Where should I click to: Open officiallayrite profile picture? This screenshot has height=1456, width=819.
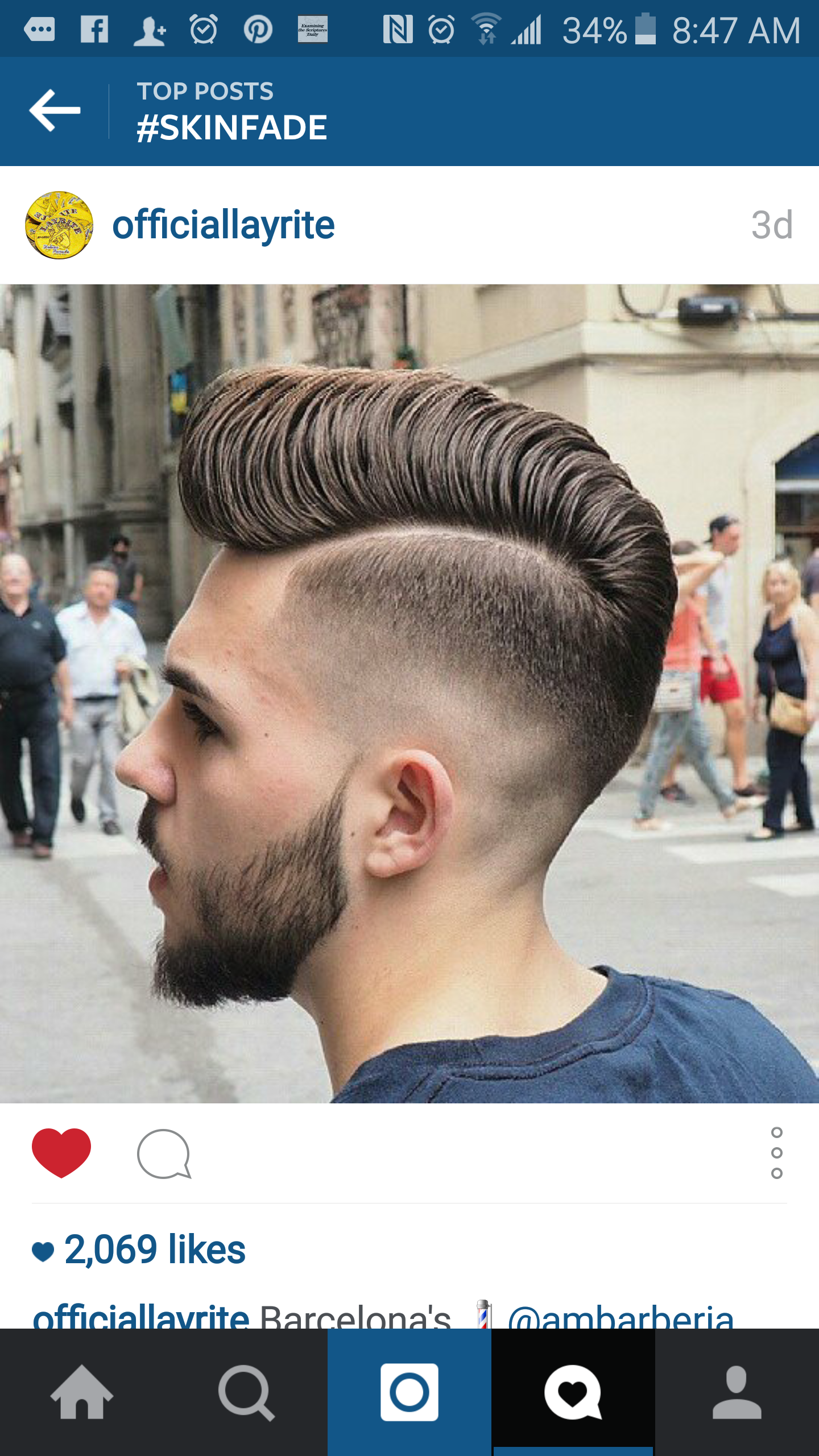tap(59, 225)
